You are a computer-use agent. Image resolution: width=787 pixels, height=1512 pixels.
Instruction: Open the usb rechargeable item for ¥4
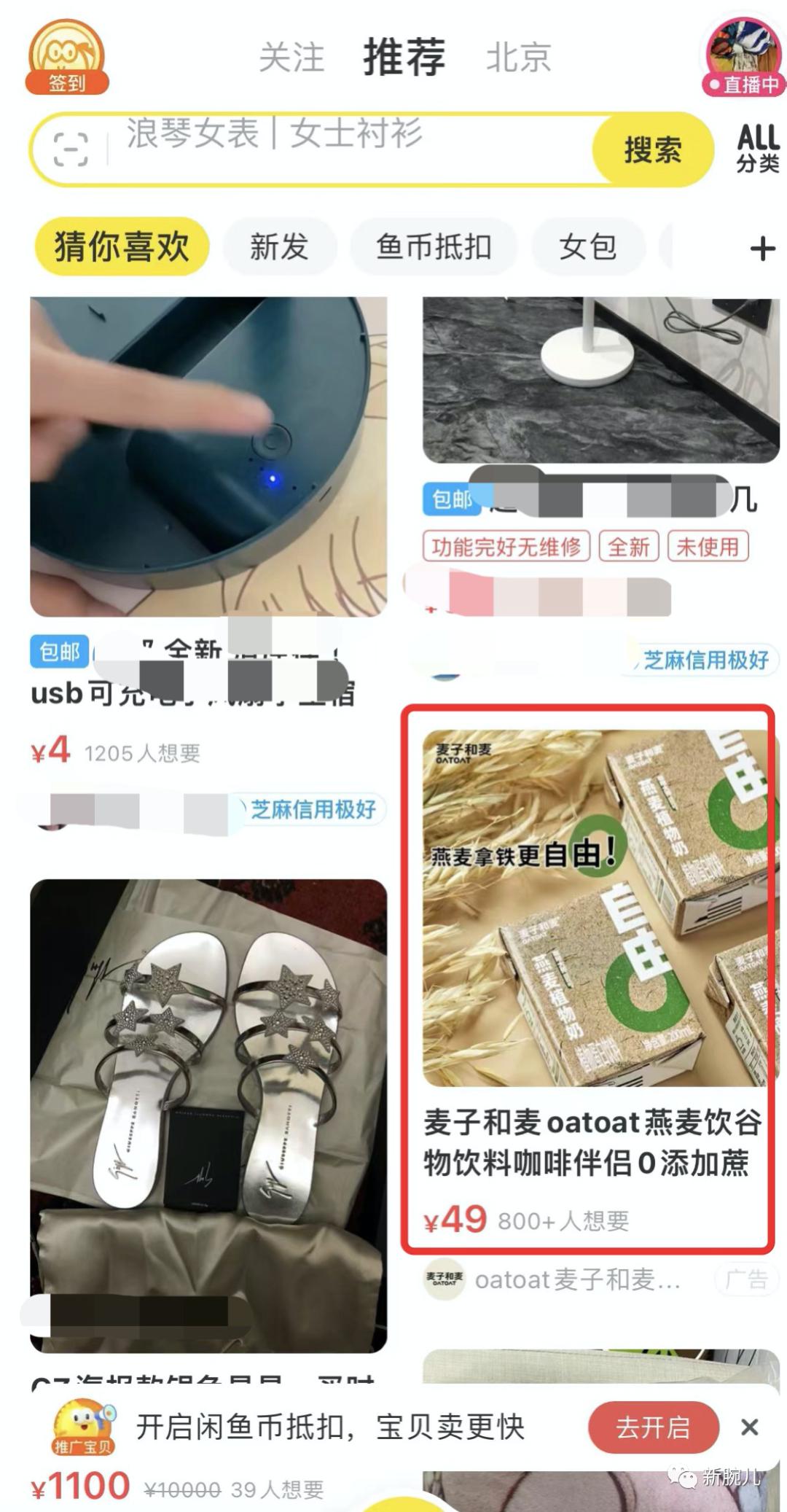208,456
